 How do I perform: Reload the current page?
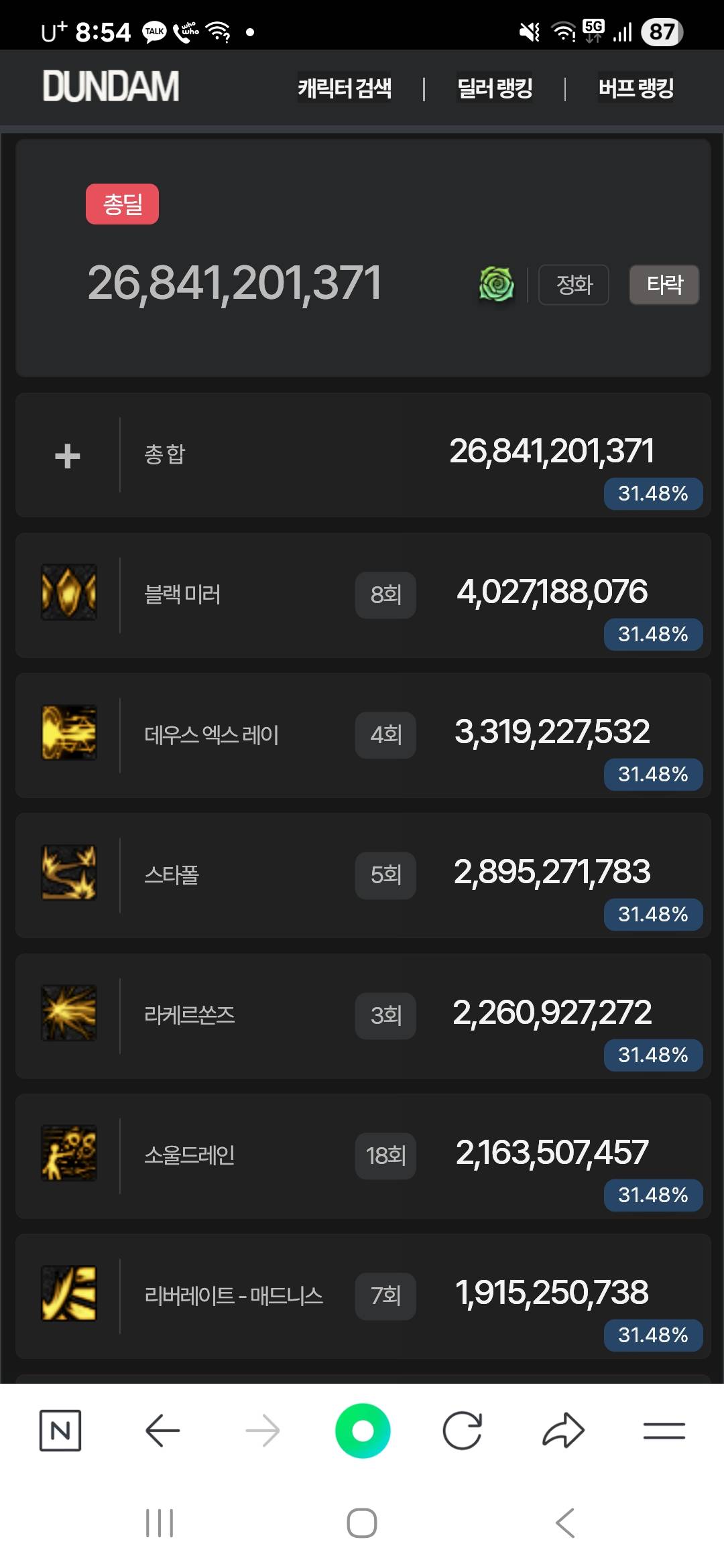click(x=463, y=1431)
